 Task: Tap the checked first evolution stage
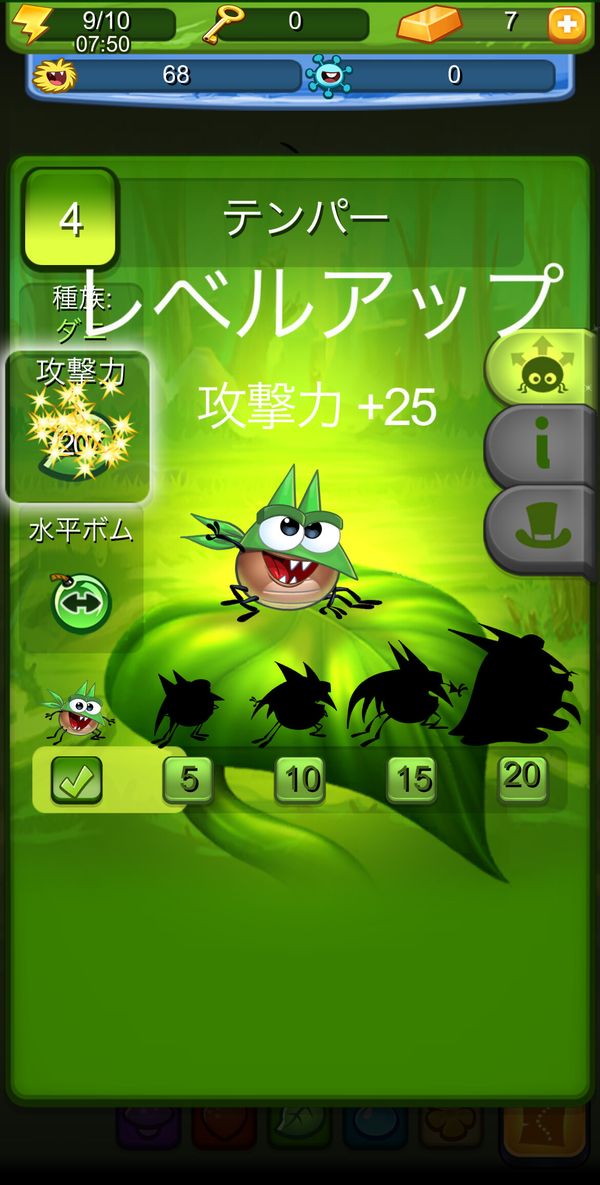point(76,780)
